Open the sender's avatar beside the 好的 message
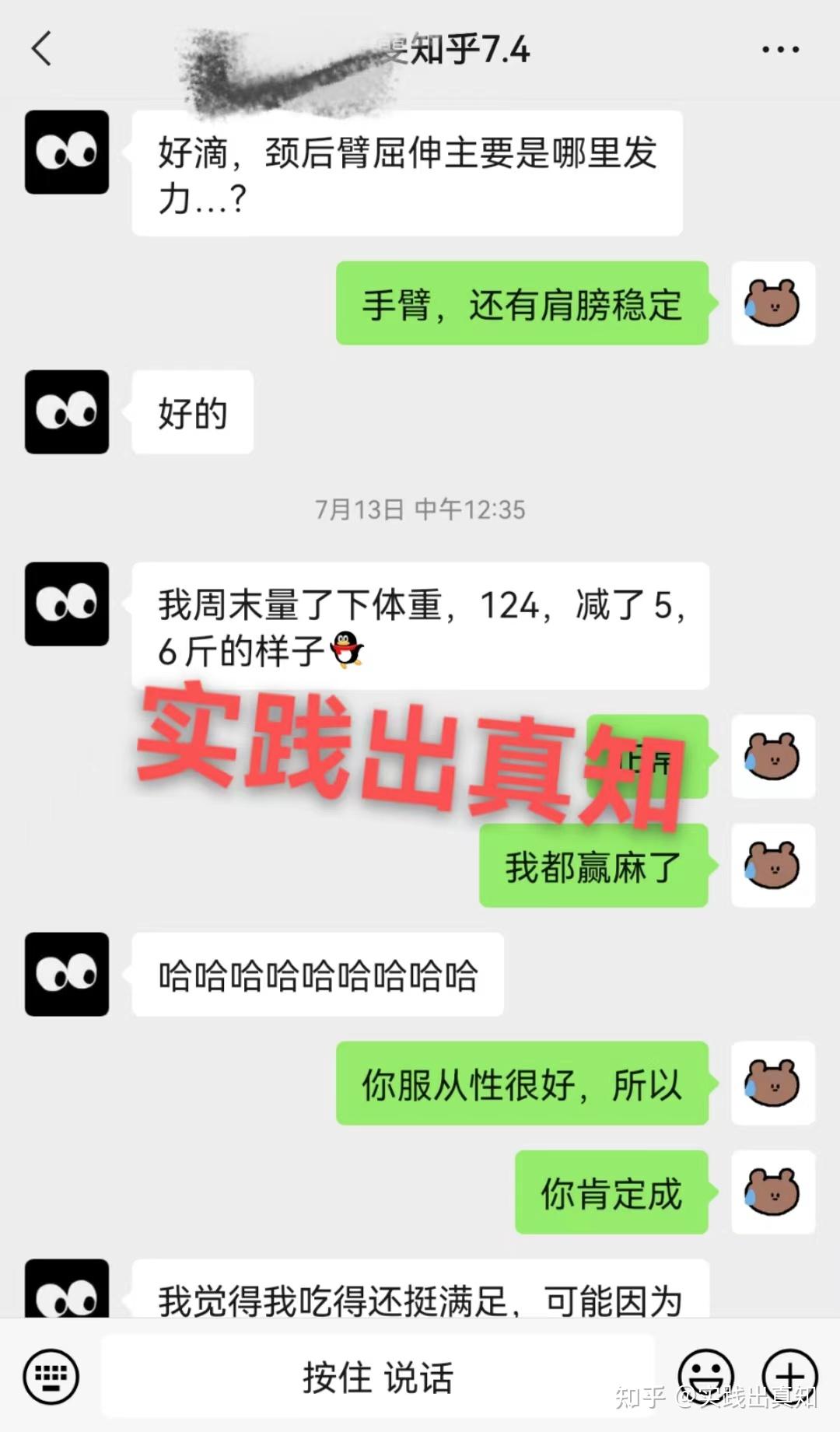This screenshot has height=1432, width=840. 67,412
